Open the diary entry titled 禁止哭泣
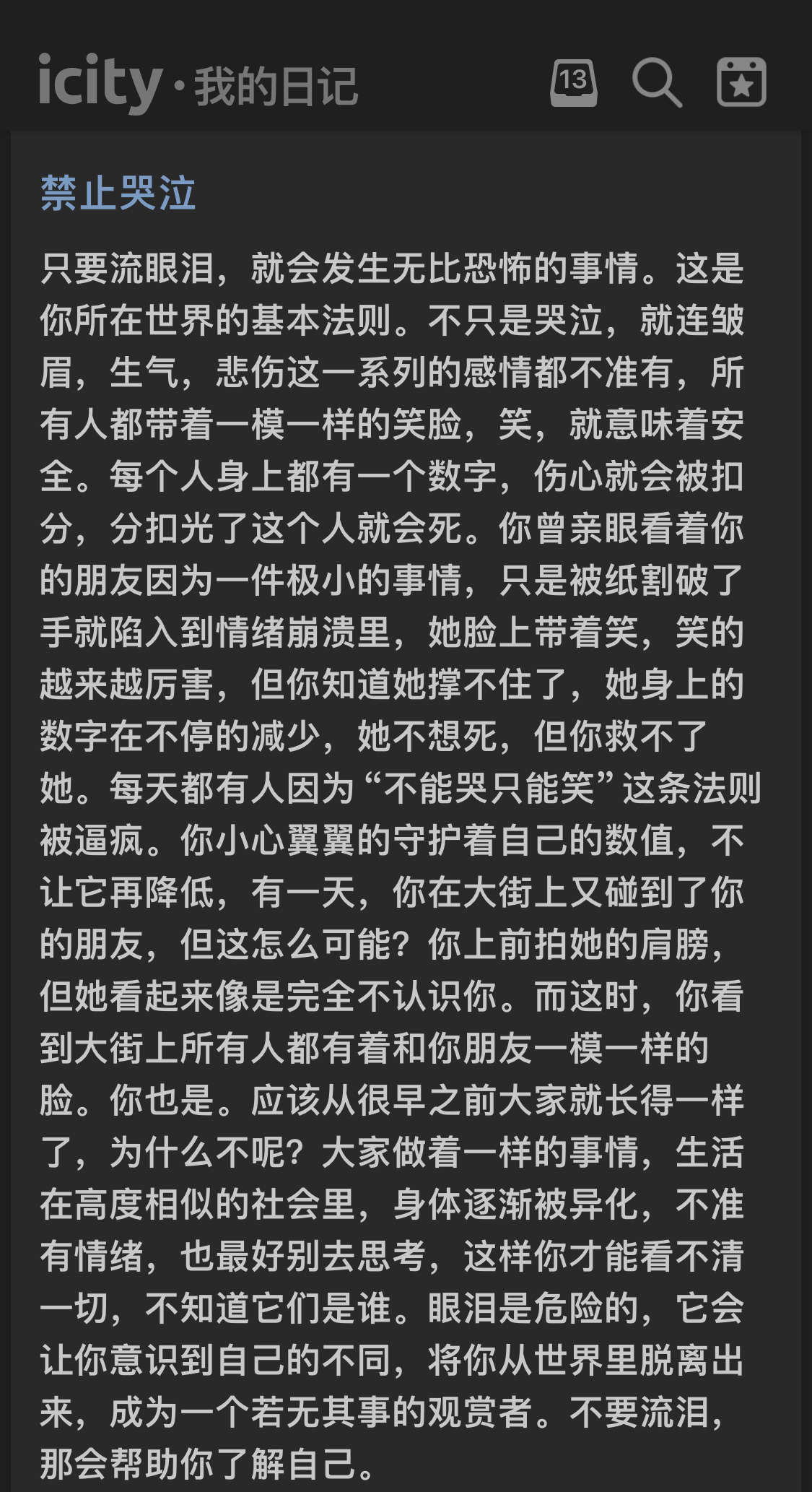Viewport: 812px width, 1492px height. click(x=118, y=194)
